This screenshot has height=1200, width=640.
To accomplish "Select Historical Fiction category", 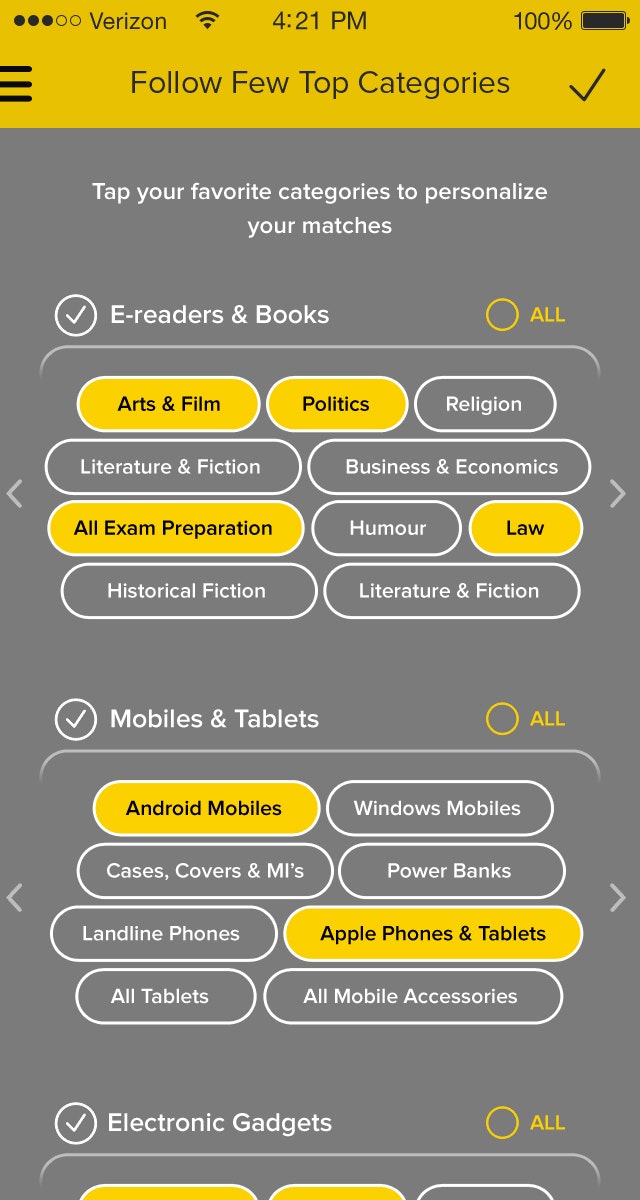I will (187, 591).
